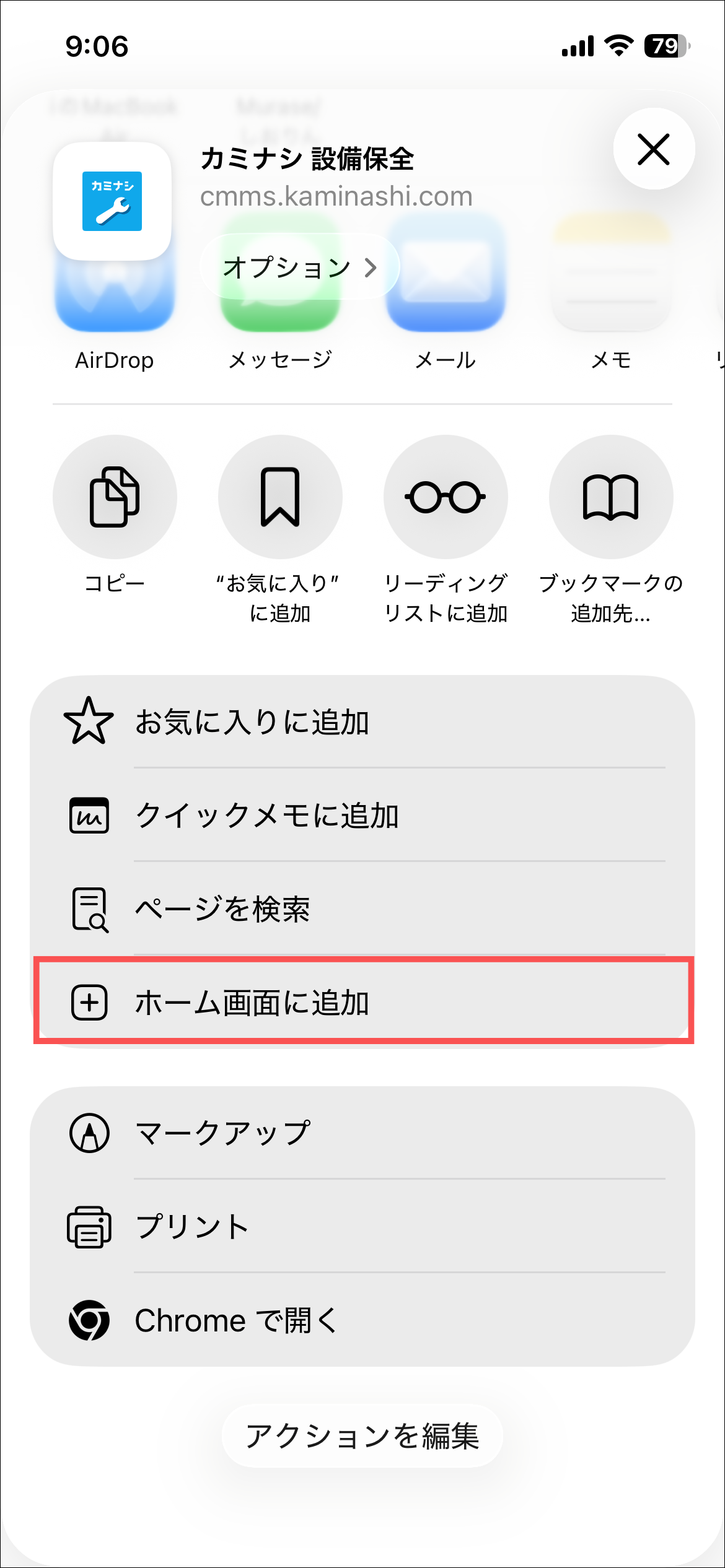Tap ホーム画面に追加

point(362,1002)
